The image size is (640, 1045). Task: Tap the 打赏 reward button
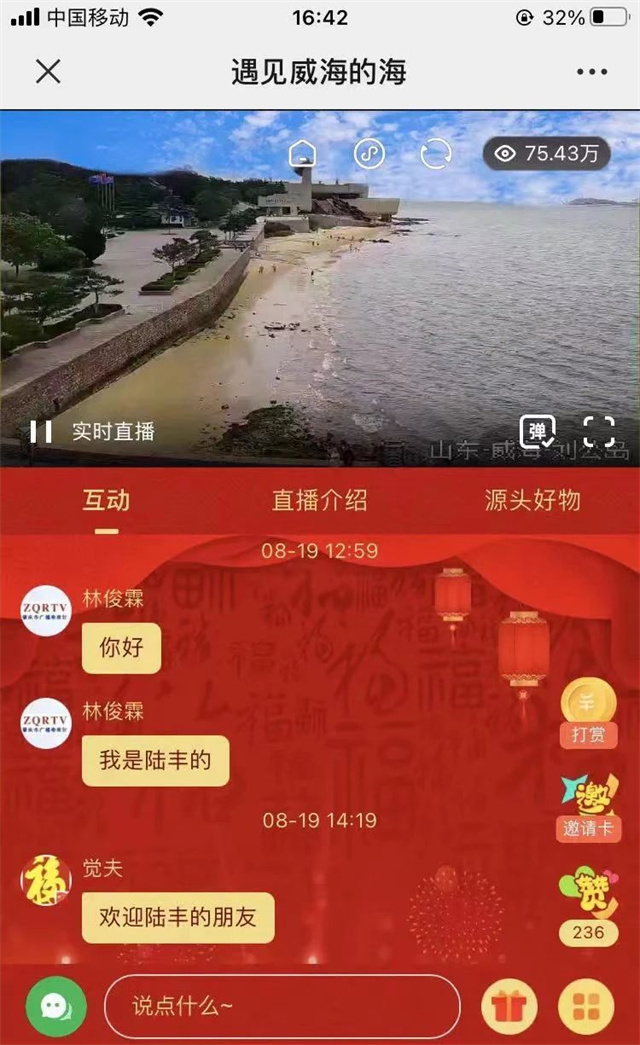point(588,713)
